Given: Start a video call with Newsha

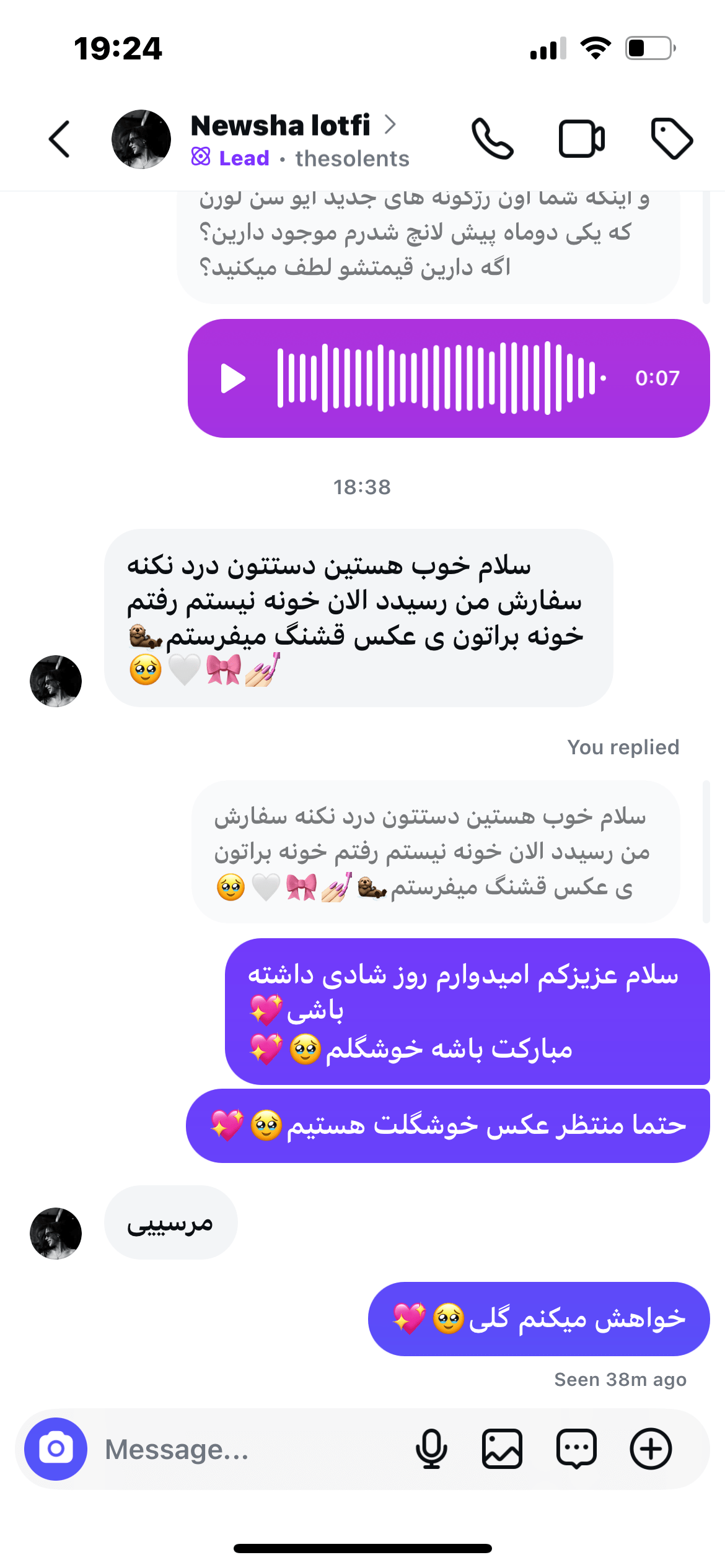Looking at the screenshot, I should [x=581, y=139].
